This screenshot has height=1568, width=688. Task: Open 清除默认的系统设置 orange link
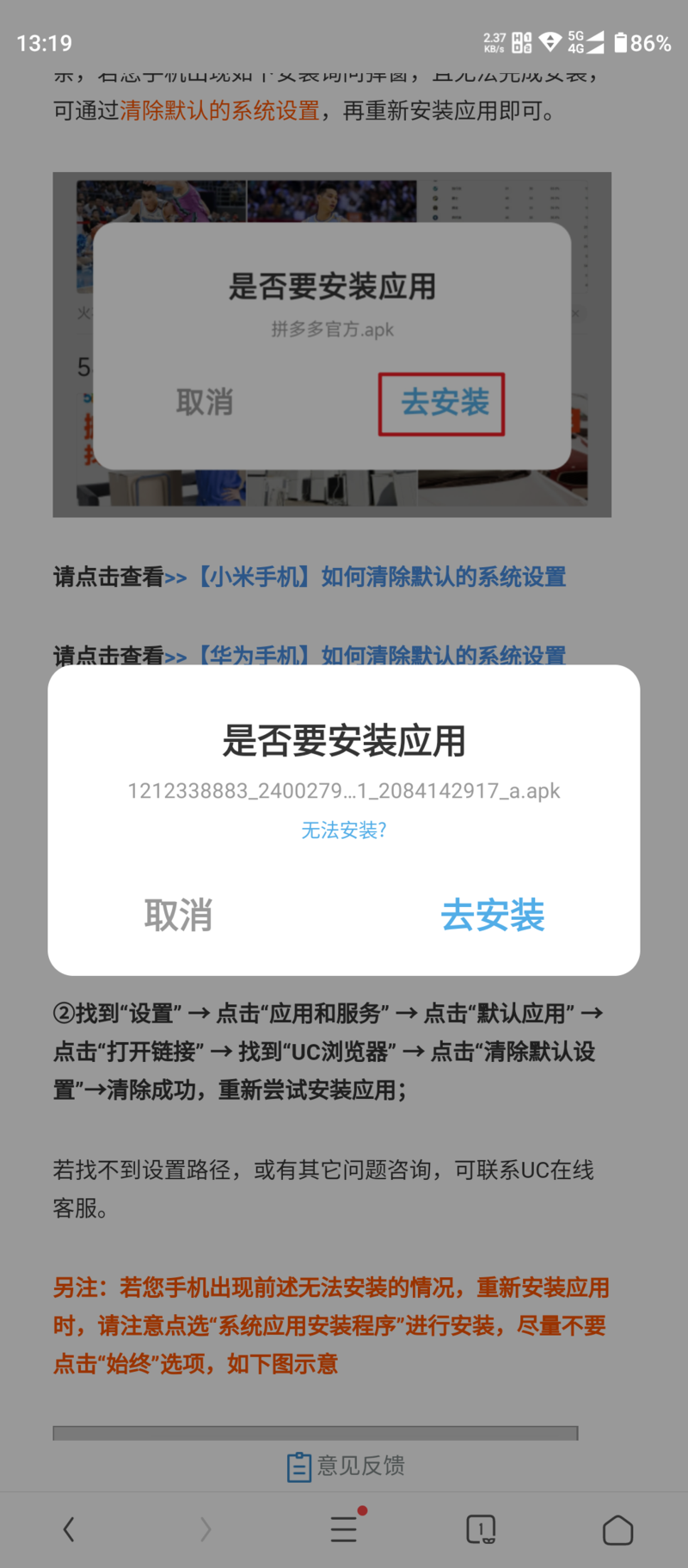click(x=219, y=111)
